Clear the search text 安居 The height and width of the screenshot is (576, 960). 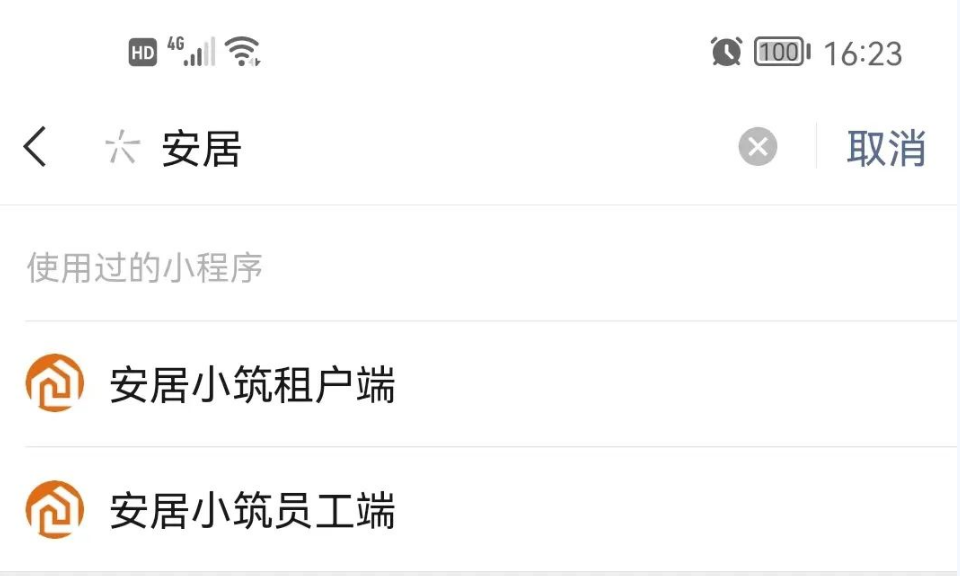757,148
